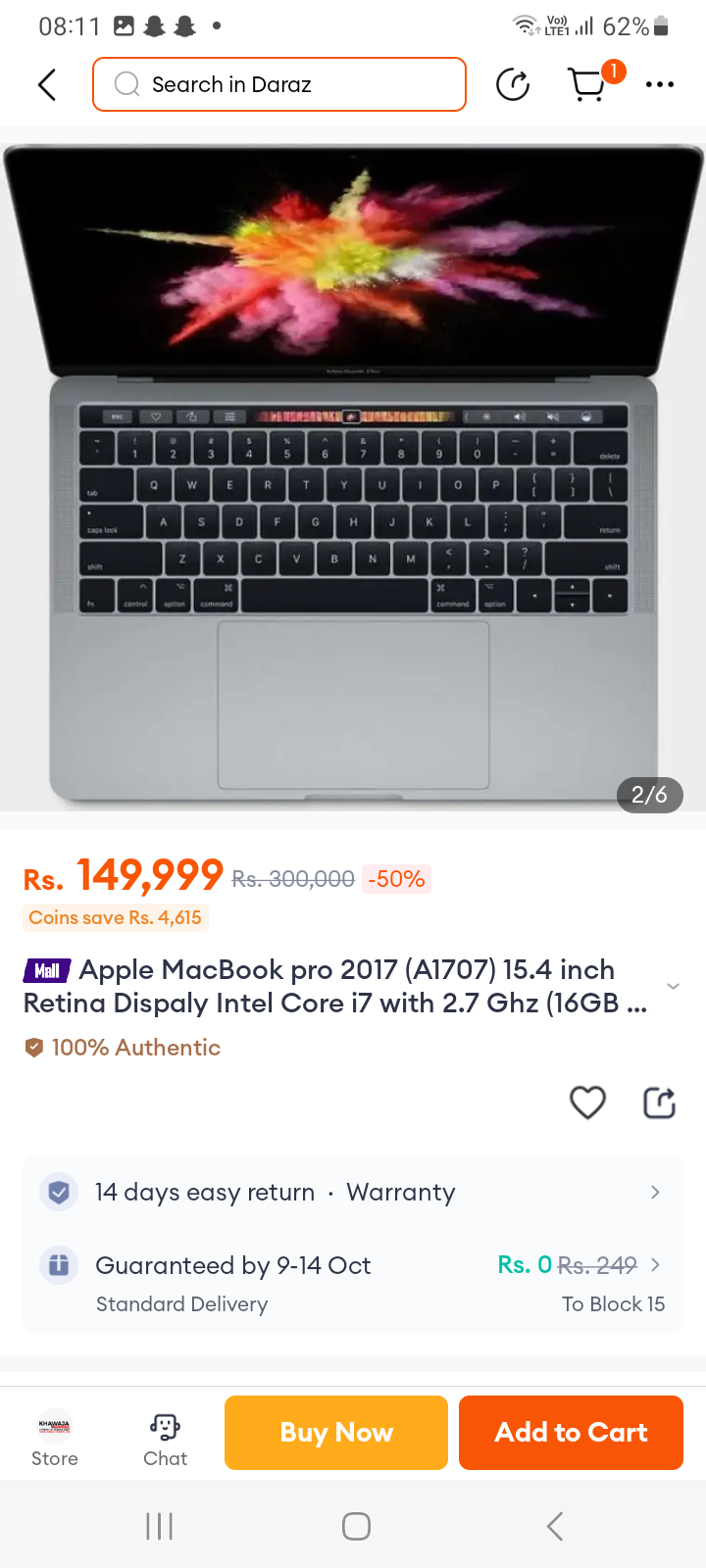The width and height of the screenshot is (706, 1568).
Task: Open 14 days easy return details
Action: (353, 1193)
